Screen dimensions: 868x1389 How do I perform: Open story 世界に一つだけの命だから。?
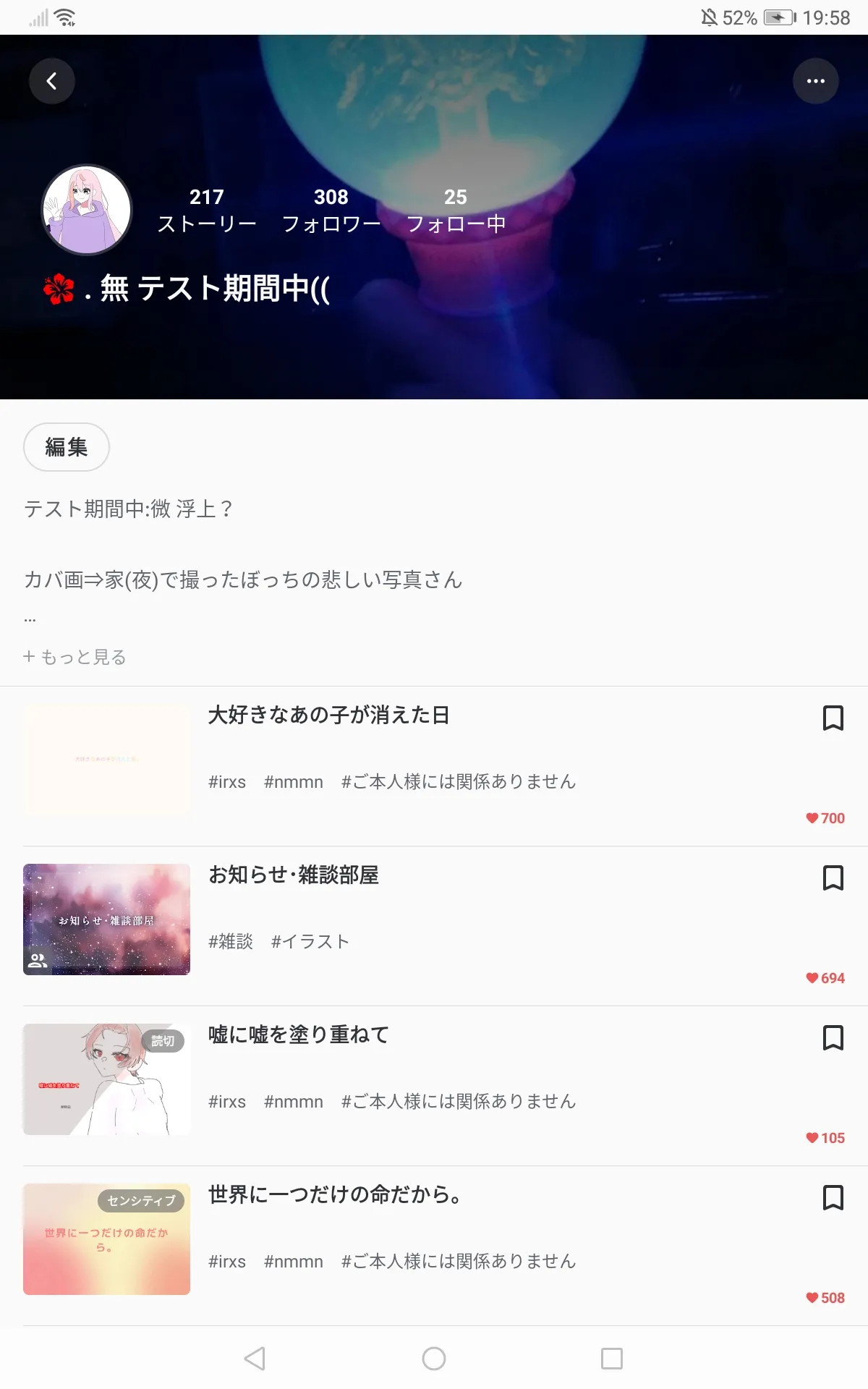point(334,1195)
